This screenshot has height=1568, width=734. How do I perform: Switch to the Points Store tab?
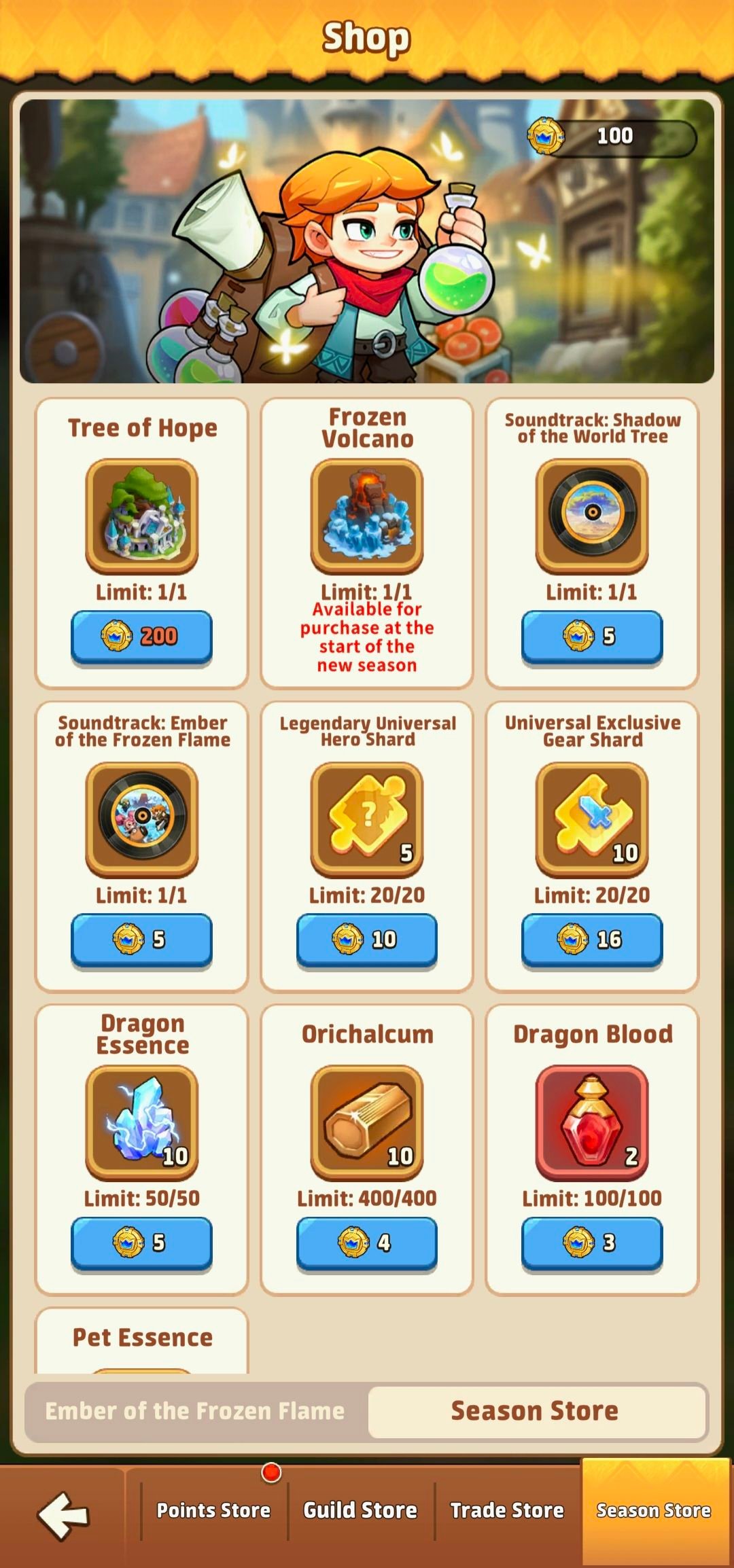[213, 1510]
